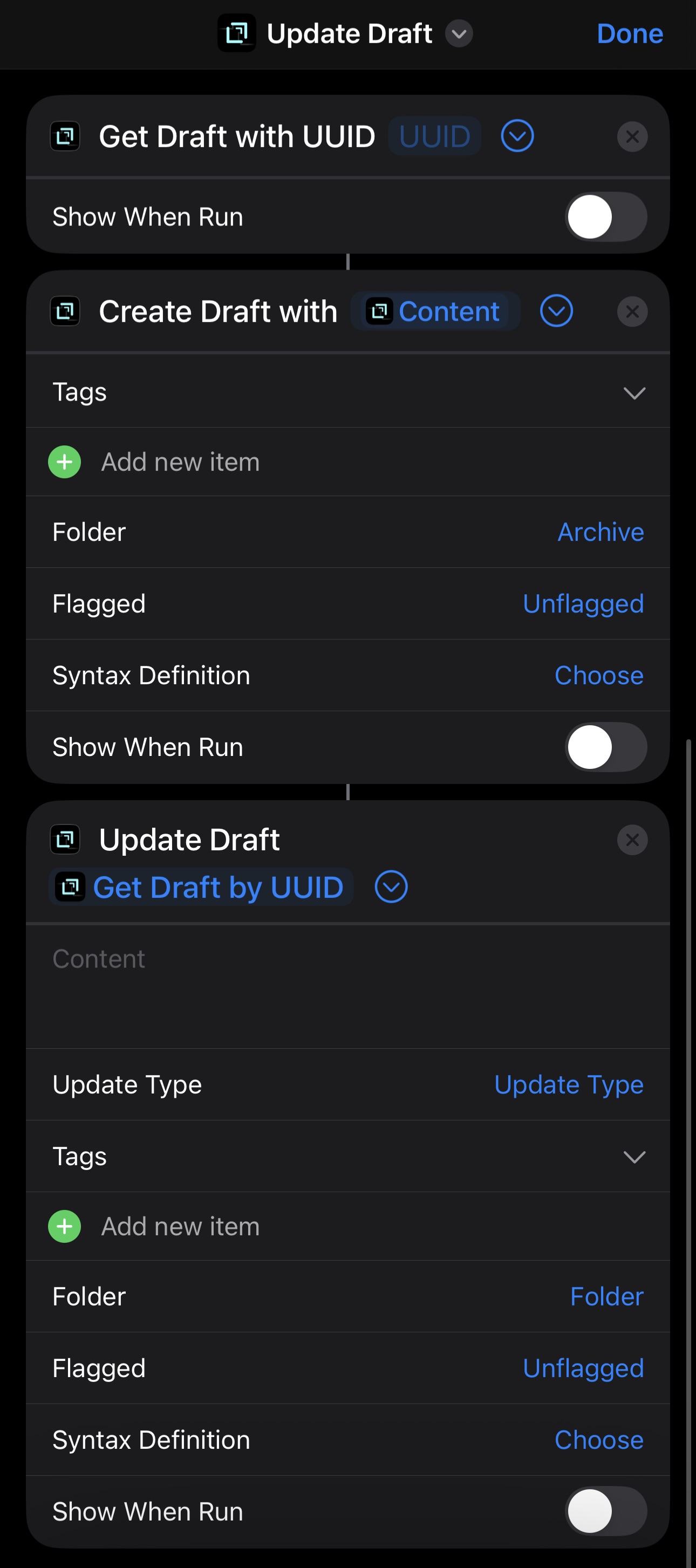
Task: Change Unflagged in Create Draft action
Action: coord(583,604)
